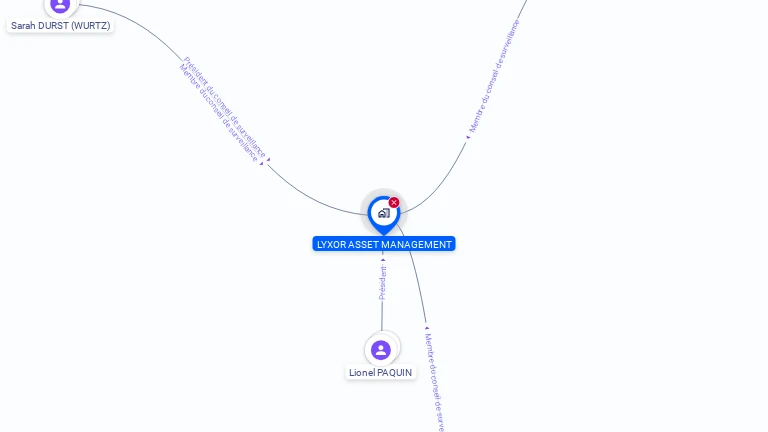Open the LYXOR ASSET MANAGEMENT company node
Image resolution: width=768 pixels, height=432 pixels.
pos(383,213)
